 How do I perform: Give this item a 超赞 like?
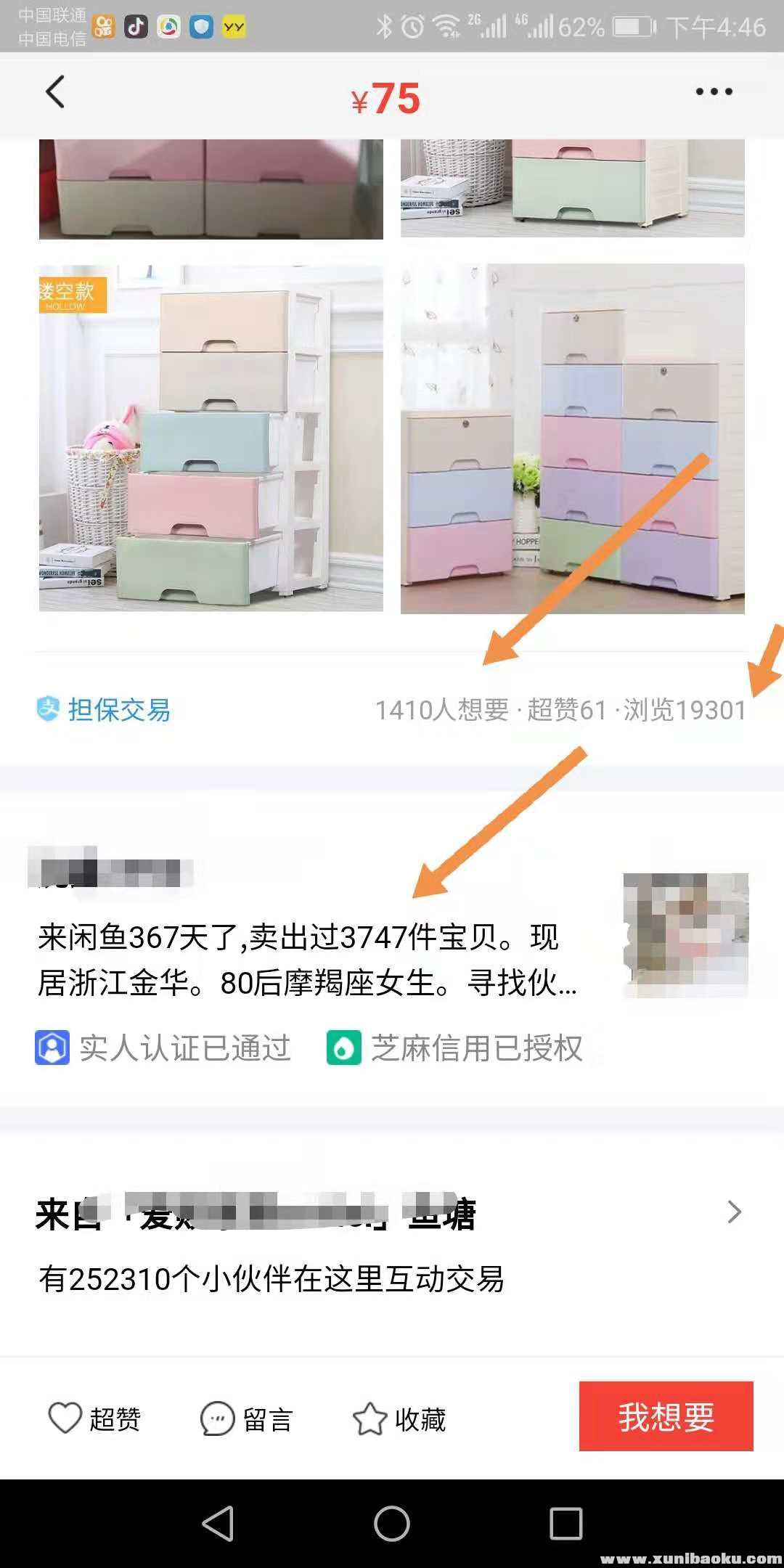[x=94, y=1418]
